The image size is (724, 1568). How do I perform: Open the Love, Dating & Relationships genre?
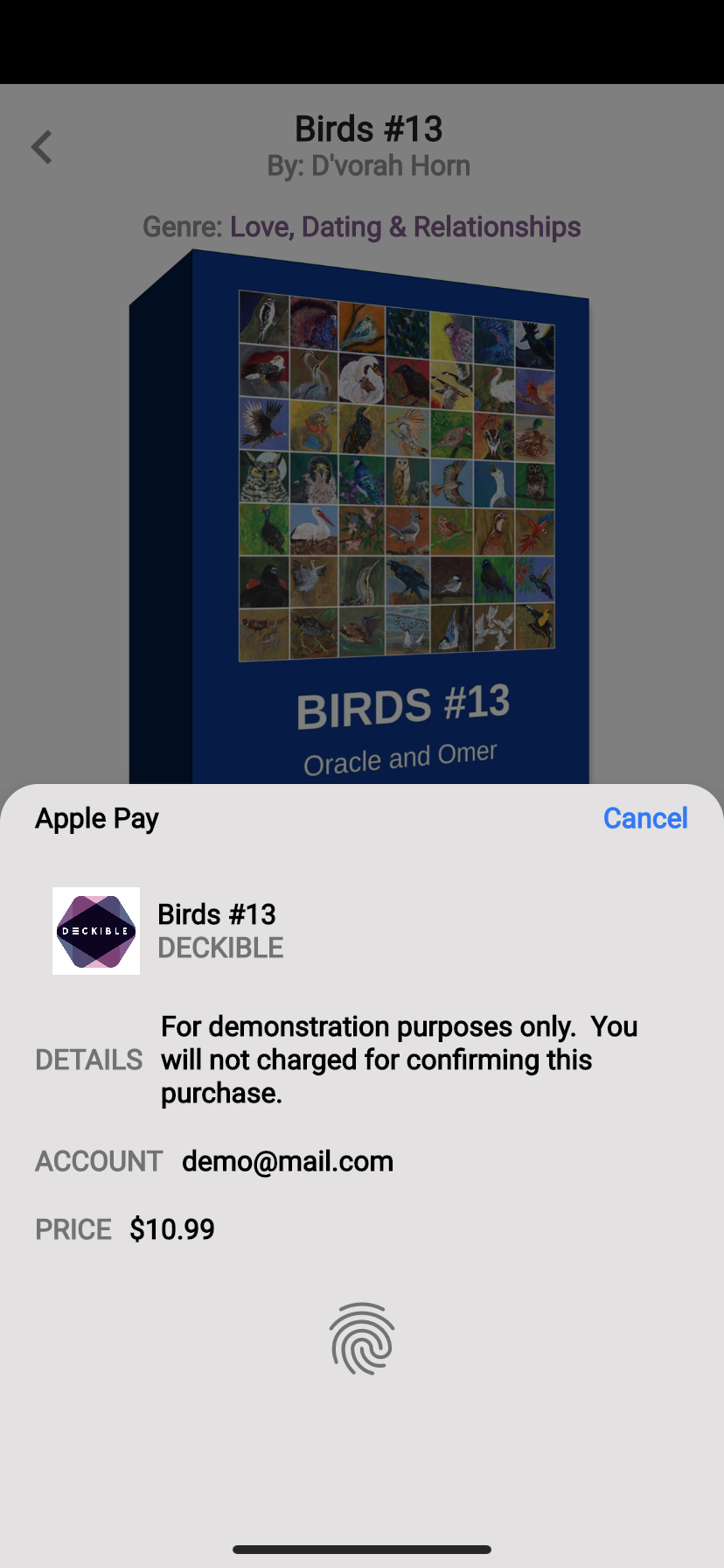[405, 227]
